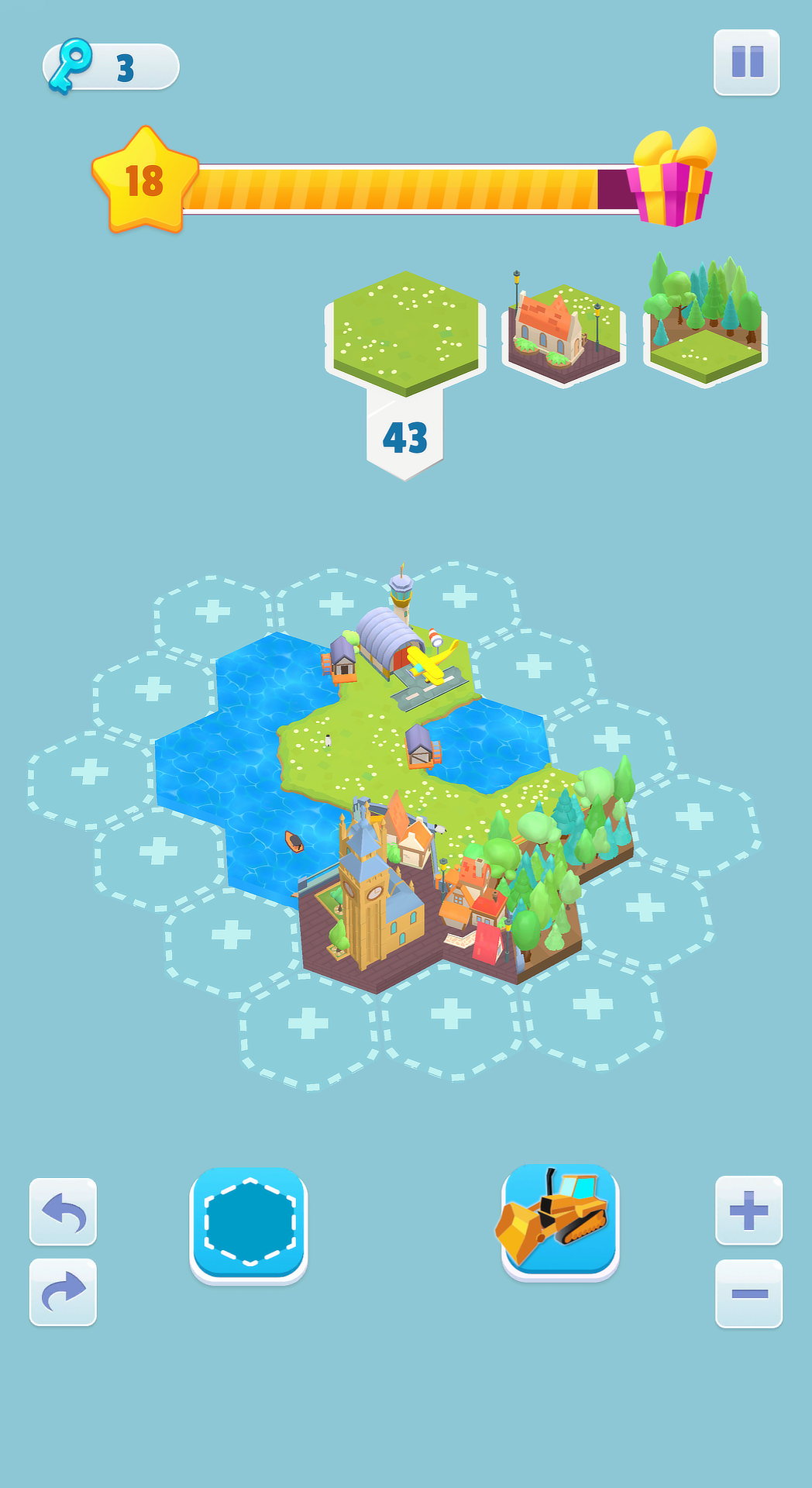
Task: Redo the tile placement
Action: click(x=63, y=1292)
